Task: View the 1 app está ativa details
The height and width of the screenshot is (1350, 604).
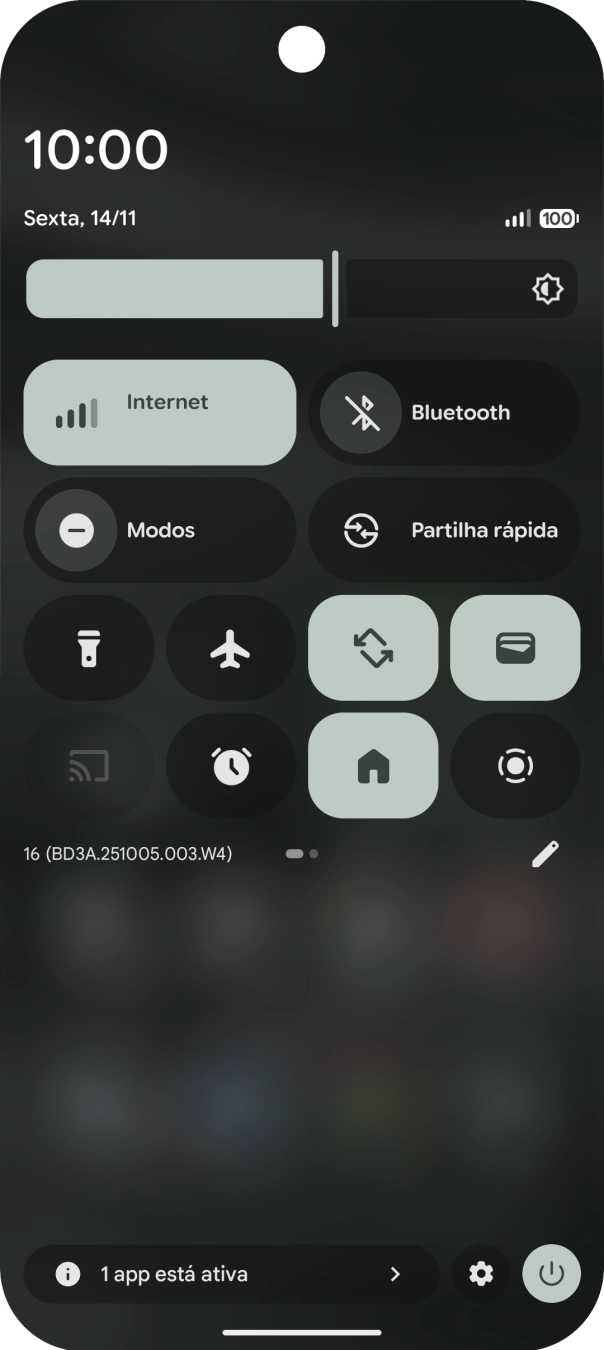Action: (x=231, y=1274)
